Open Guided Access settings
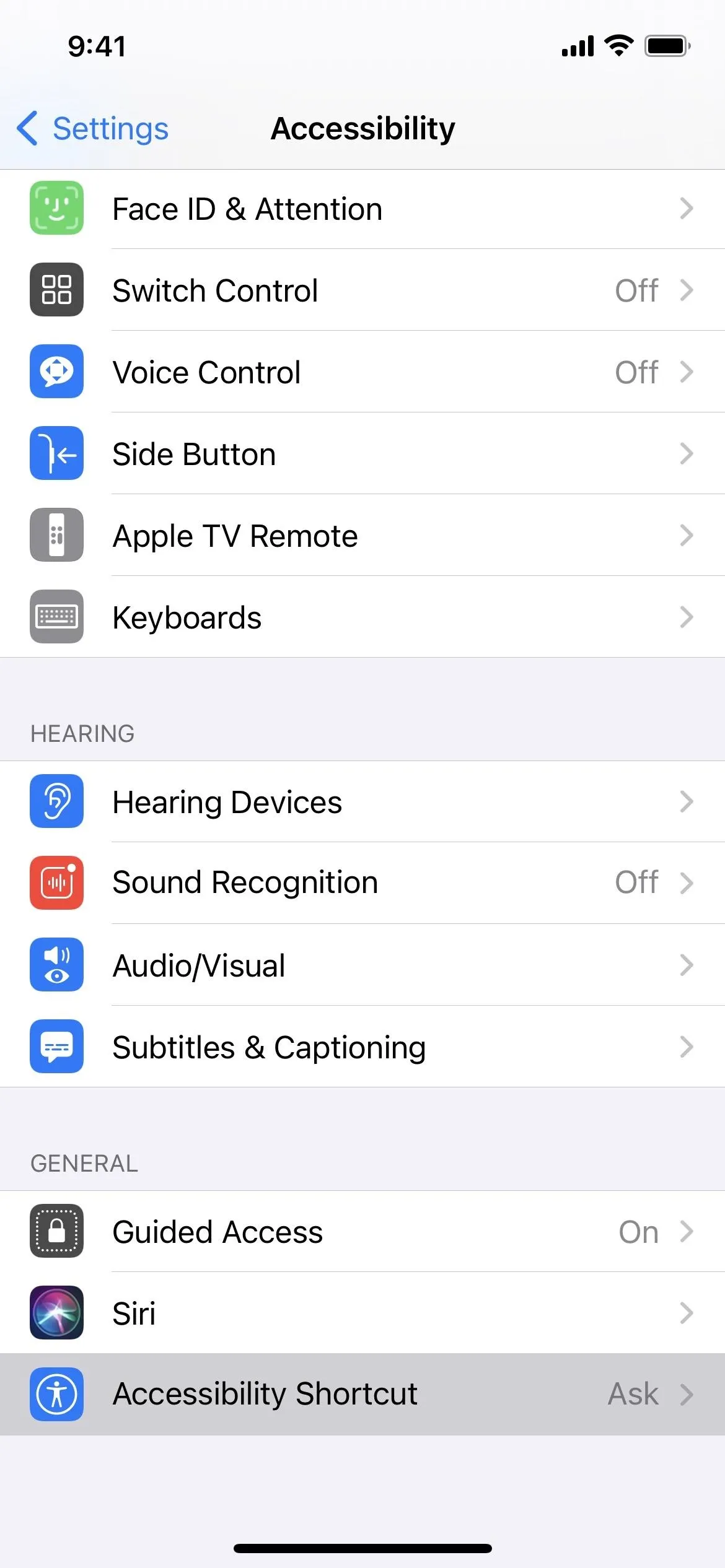This screenshot has height=1568, width=725. 362,1231
